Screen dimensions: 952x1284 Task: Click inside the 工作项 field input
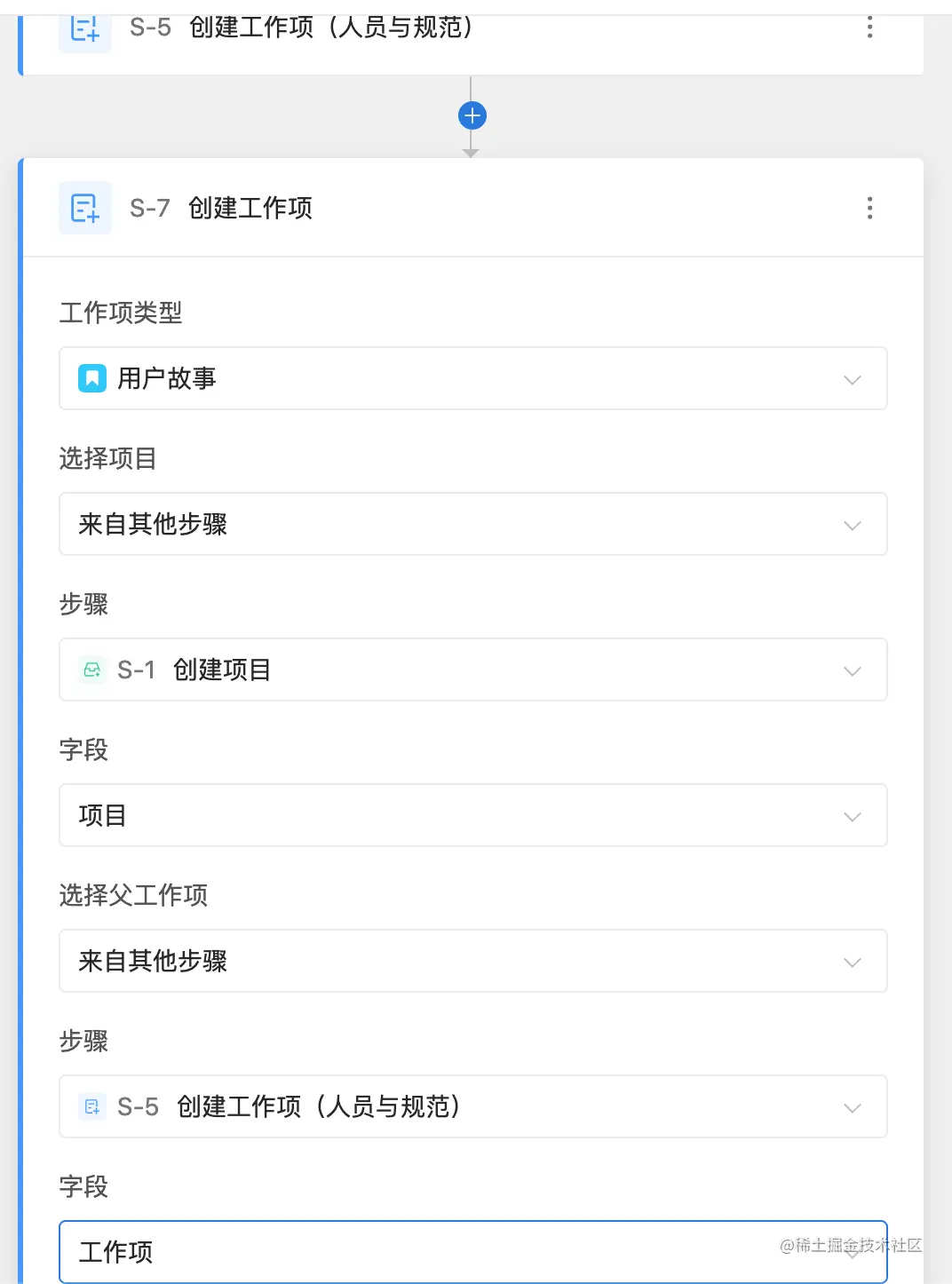266,1252
